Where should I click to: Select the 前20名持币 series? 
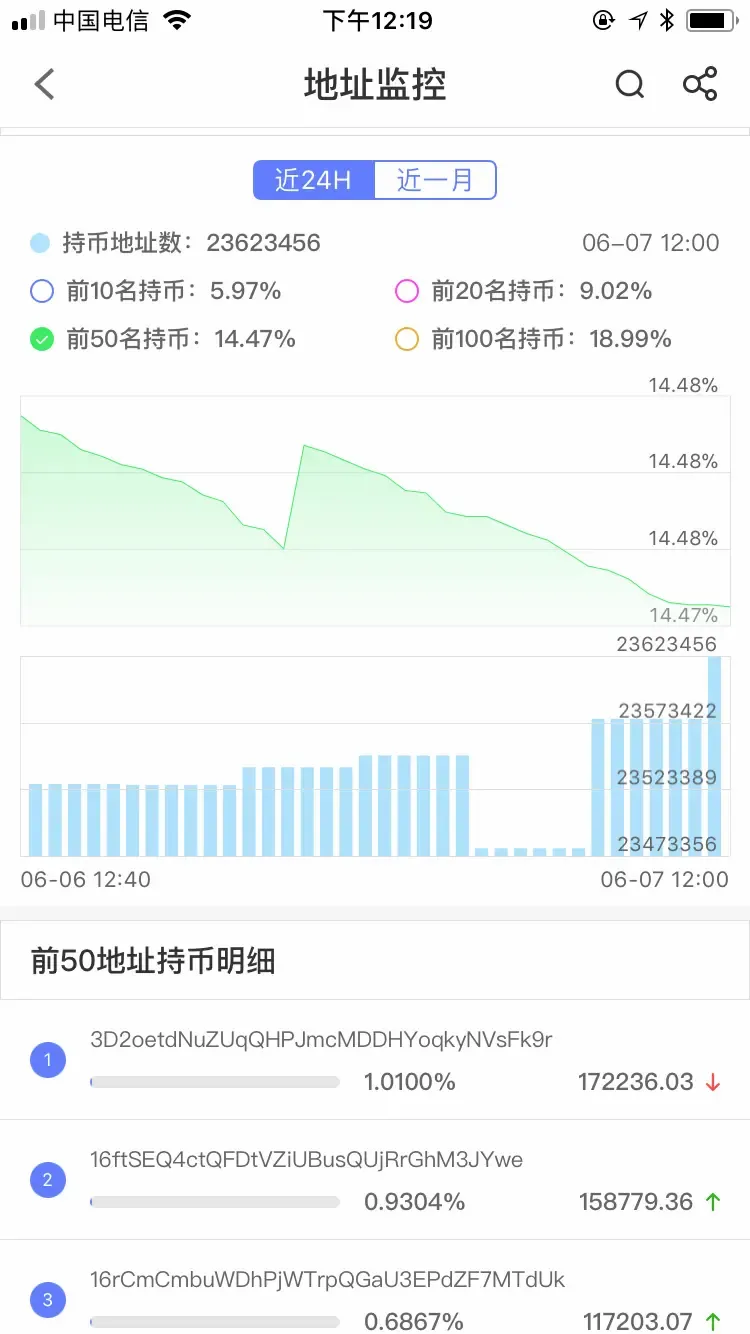pos(523,291)
